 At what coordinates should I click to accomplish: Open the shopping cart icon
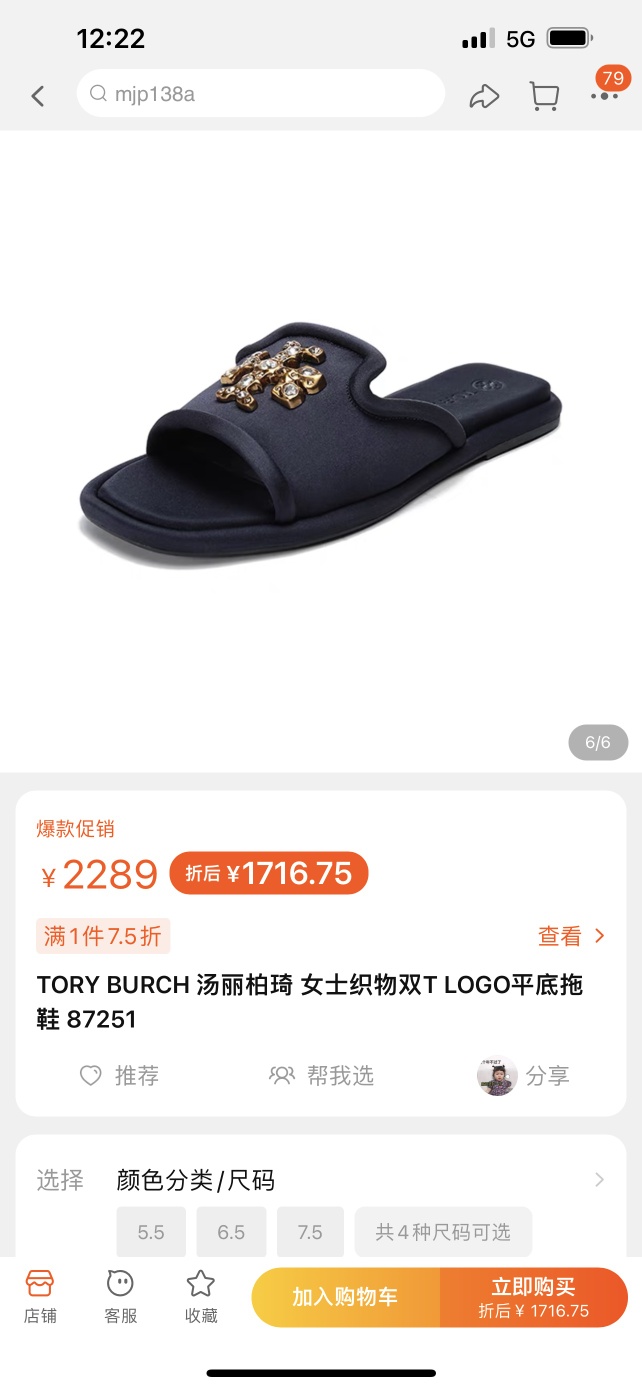coord(544,96)
